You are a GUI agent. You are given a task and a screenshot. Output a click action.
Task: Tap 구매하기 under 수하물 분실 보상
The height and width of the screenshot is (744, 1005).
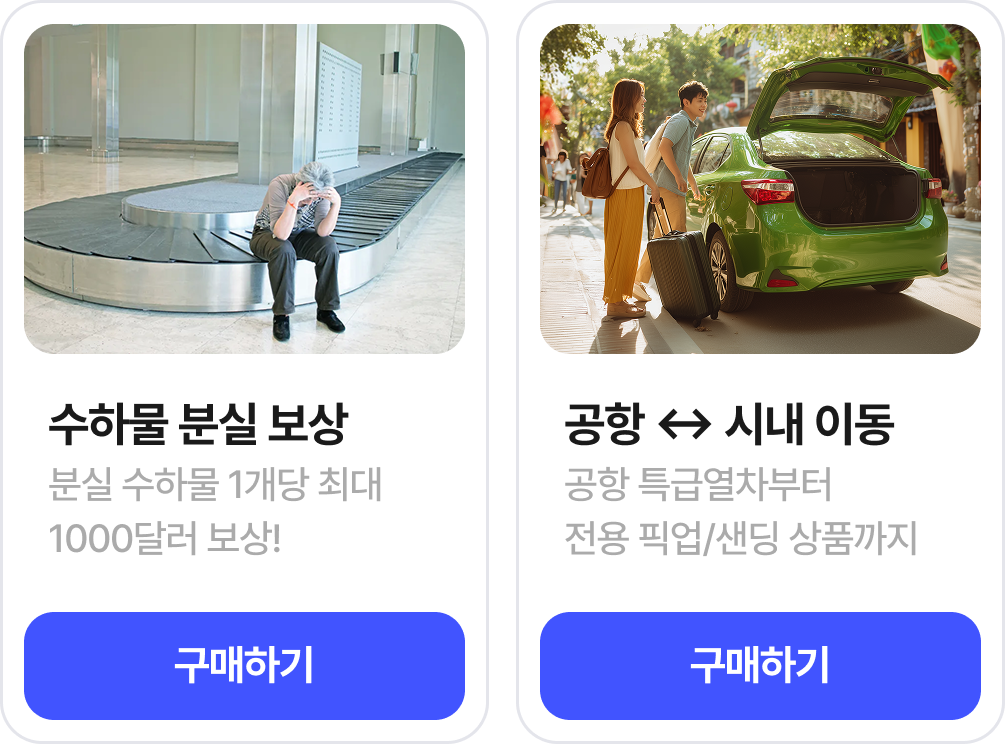click(x=244, y=666)
